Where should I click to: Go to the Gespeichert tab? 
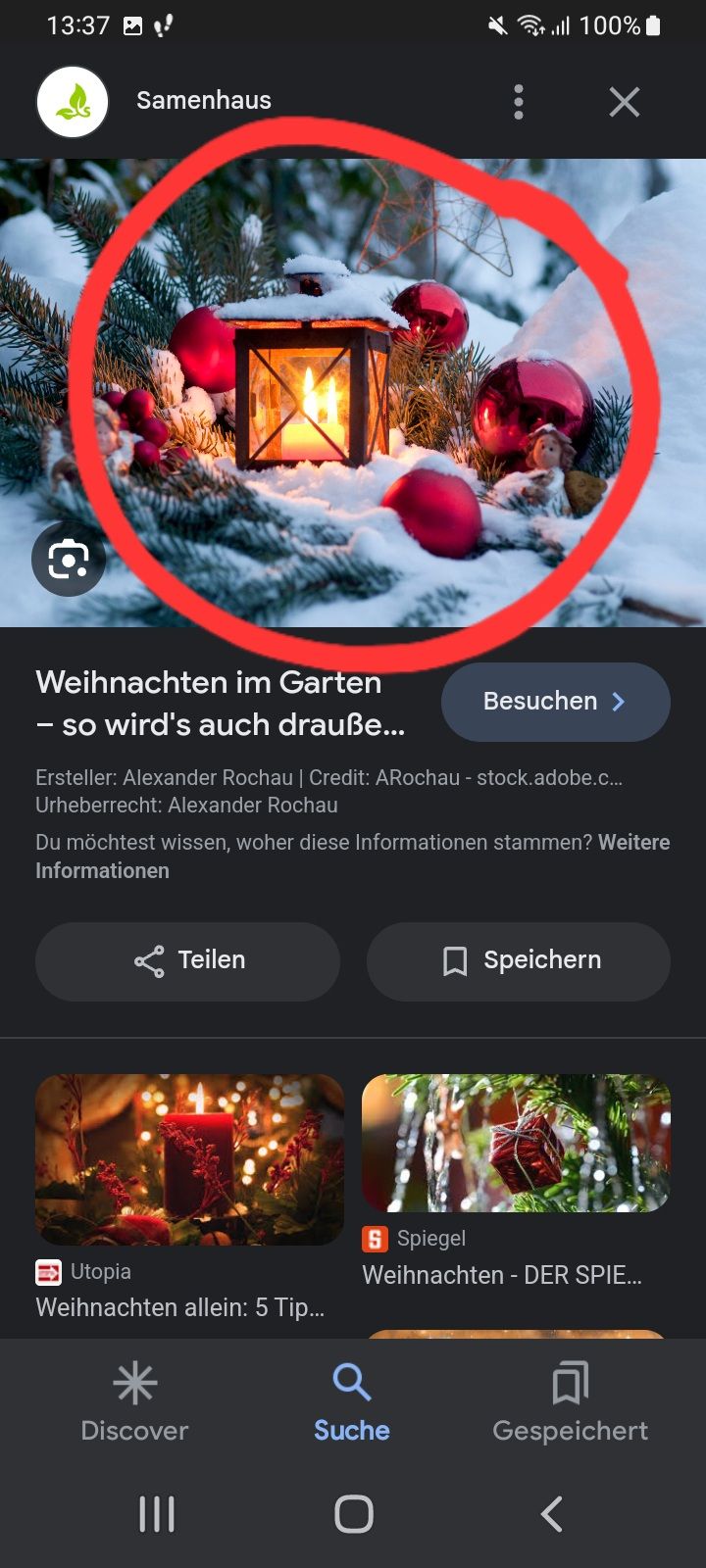click(x=570, y=1401)
